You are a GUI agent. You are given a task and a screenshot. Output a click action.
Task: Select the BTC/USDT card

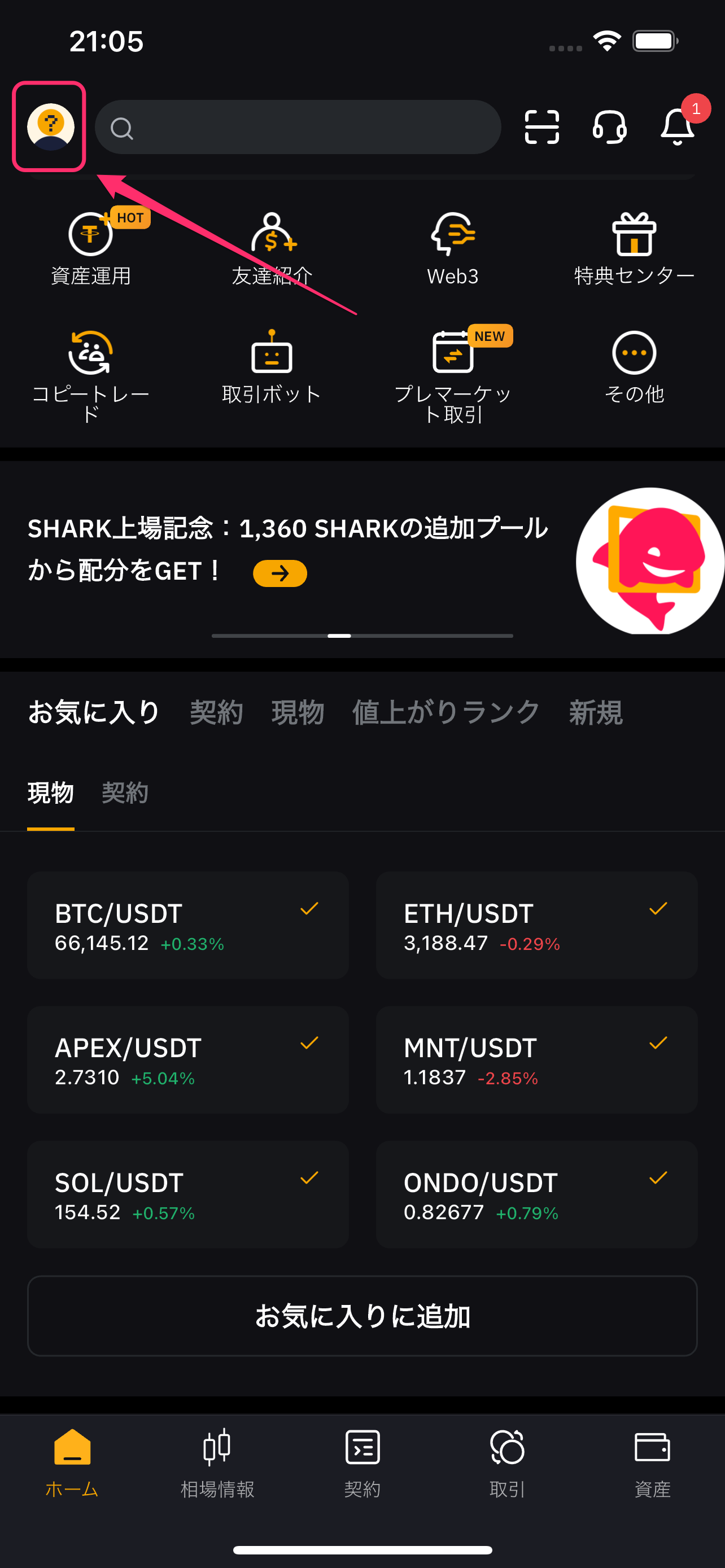point(187,925)
